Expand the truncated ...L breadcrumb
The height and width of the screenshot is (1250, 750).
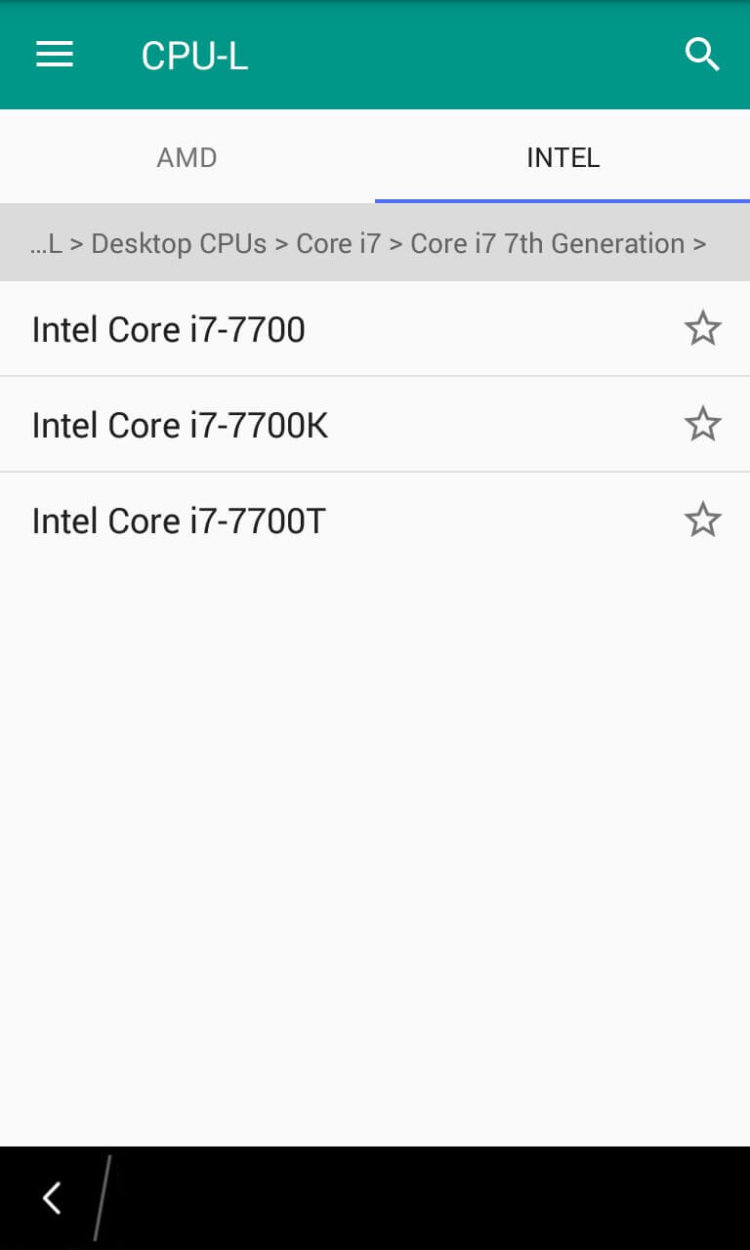[x=42, y=243]
